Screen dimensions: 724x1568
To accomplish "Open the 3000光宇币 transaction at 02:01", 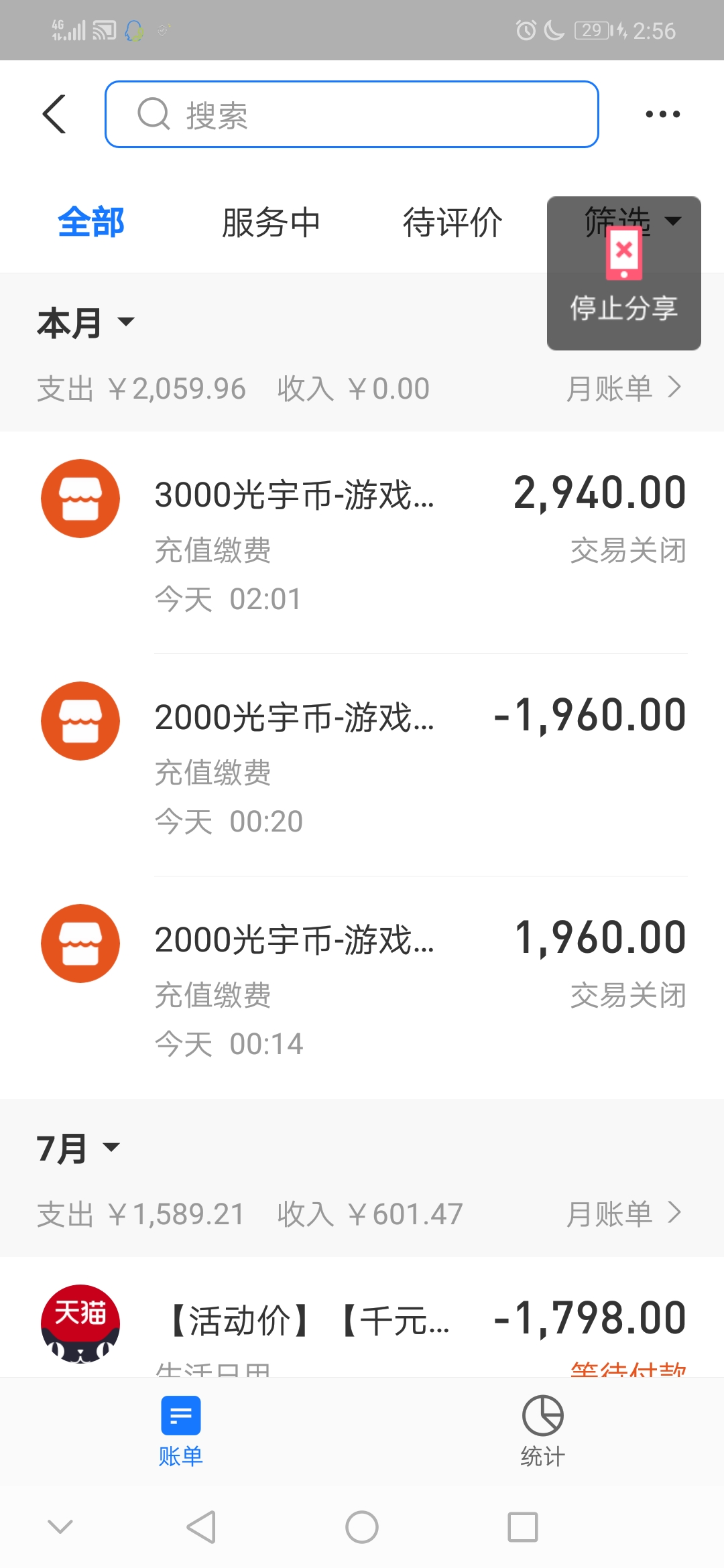I will pos(362,543).
